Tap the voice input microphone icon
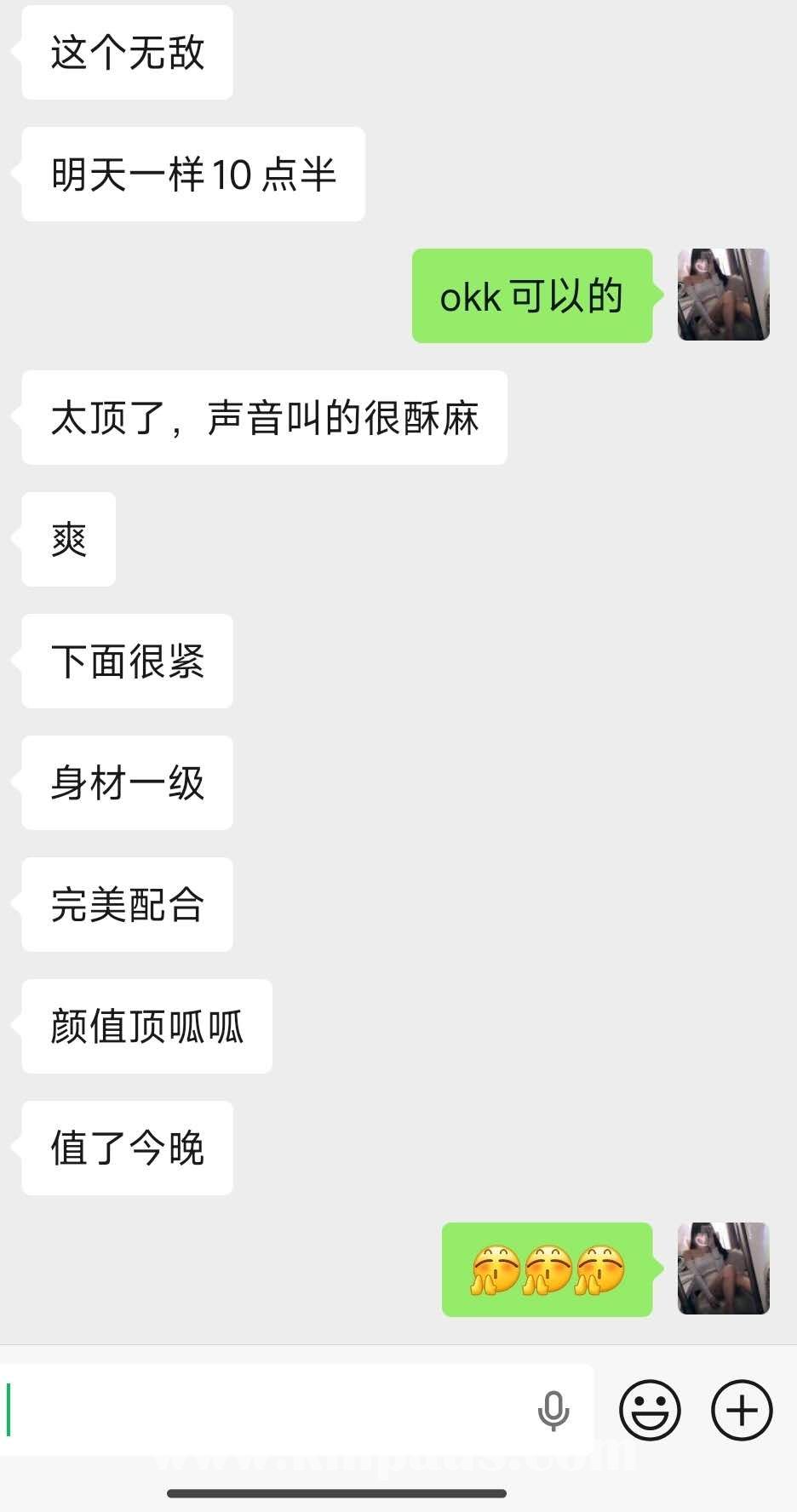This screenshot has height=1512, width=797. [x=553, y=1411]
